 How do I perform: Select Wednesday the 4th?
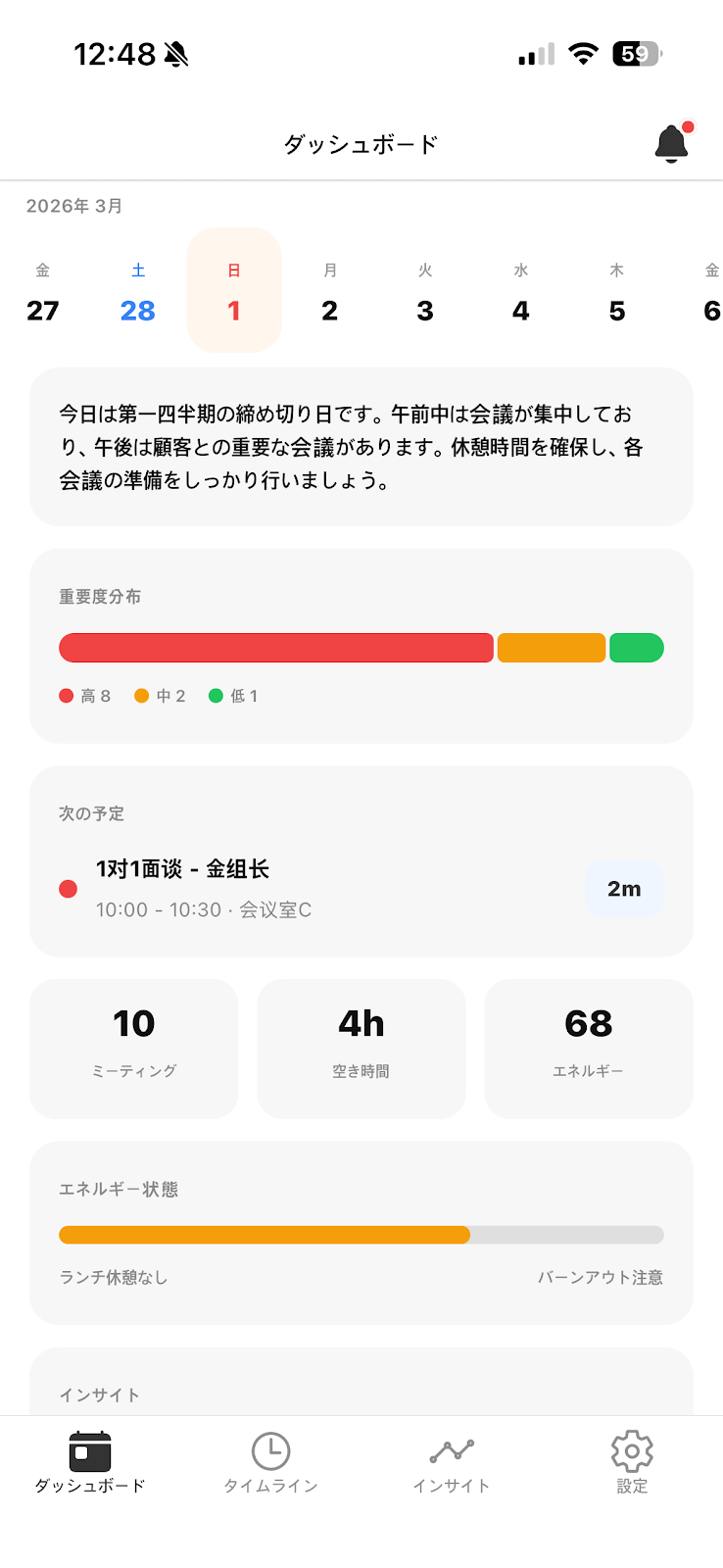(521, 292)
